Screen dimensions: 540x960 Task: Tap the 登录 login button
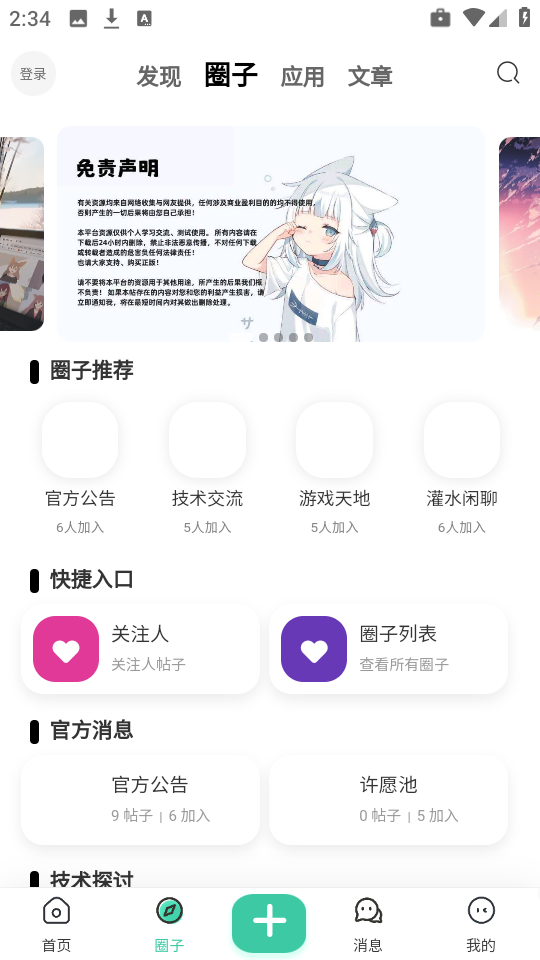click(x=33, y=74)
